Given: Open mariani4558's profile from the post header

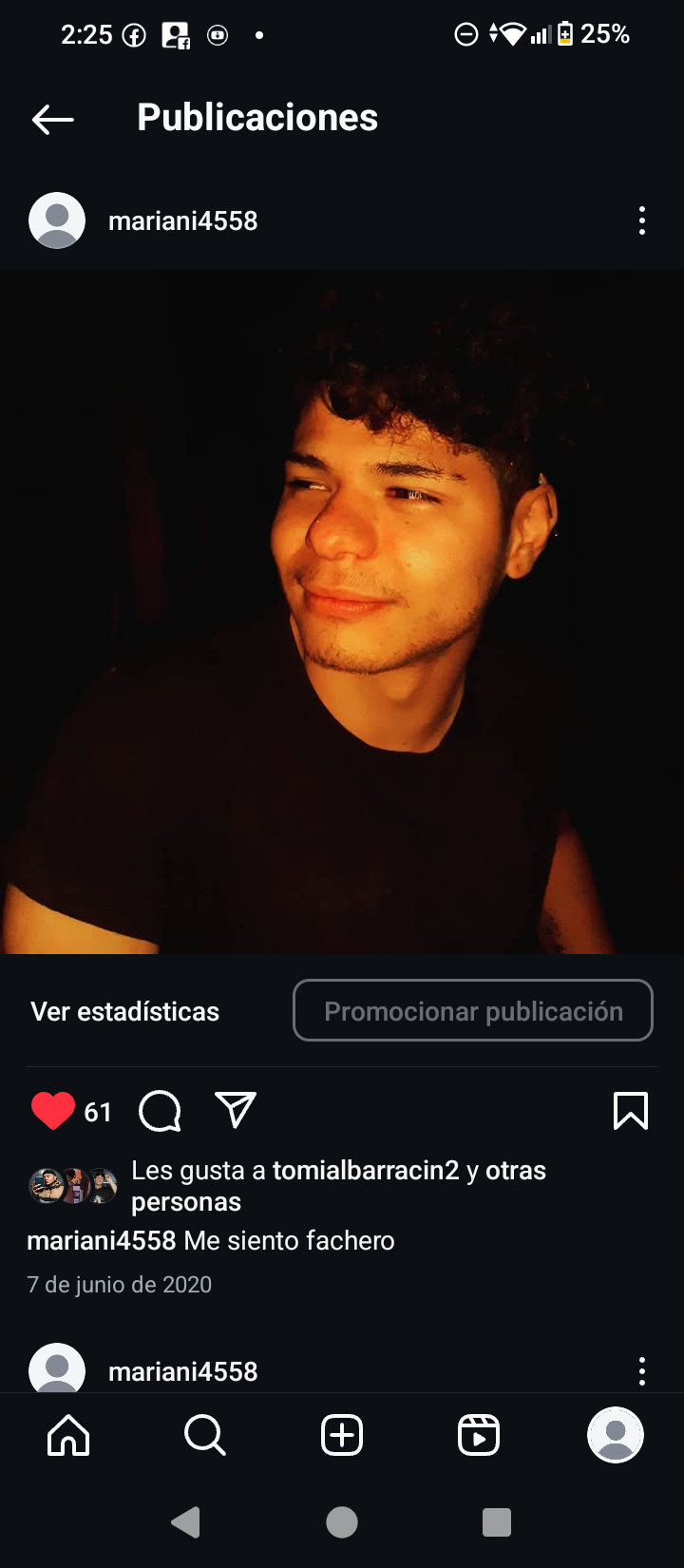Looking at the screenshot, I should 182,220.
